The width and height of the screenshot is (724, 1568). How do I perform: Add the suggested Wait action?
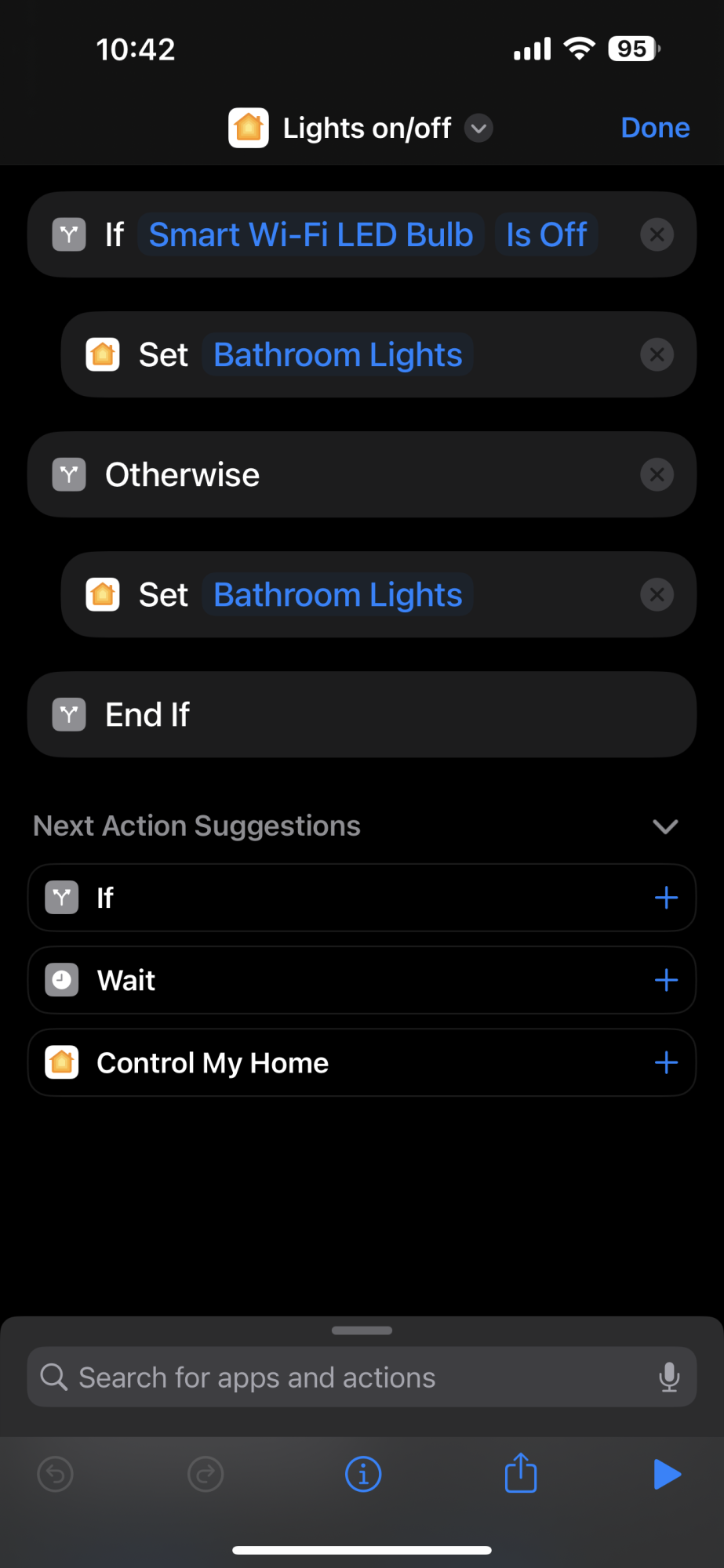tap(666, 980)
